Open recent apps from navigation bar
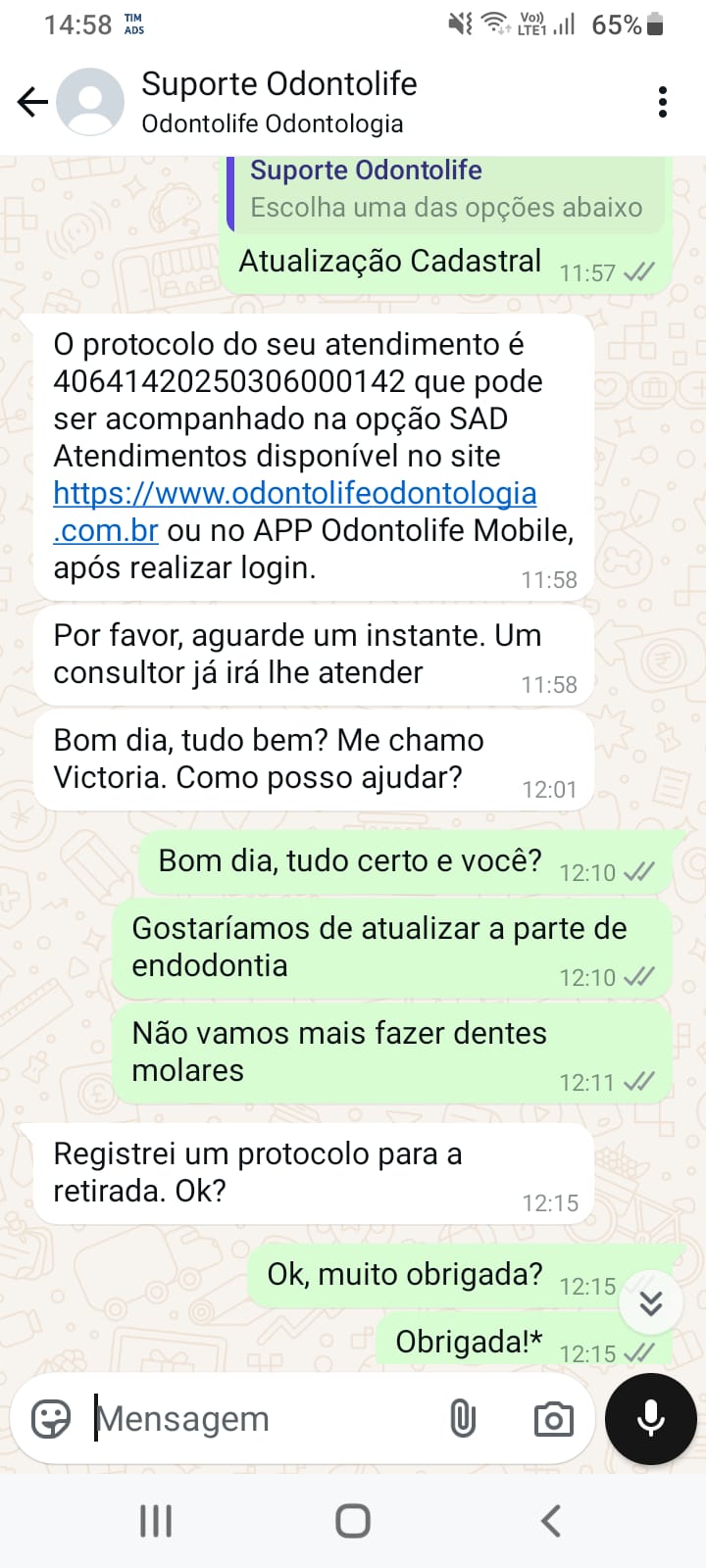This screenshot has height=1568, width=706. 156,1521
